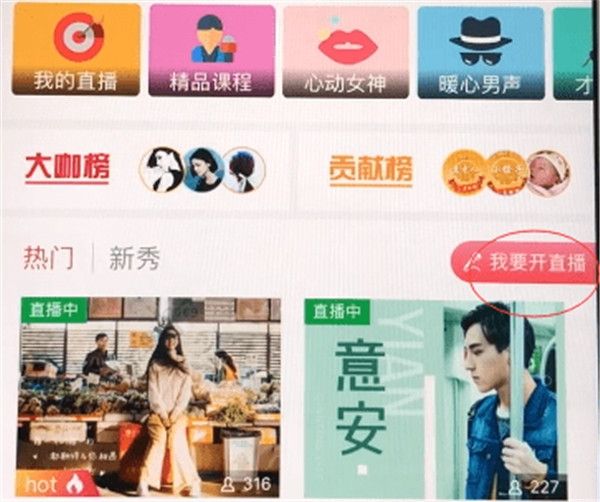Open 心动女神 category
Viewport: 600px width, 502px height.
tap(345, 50)
